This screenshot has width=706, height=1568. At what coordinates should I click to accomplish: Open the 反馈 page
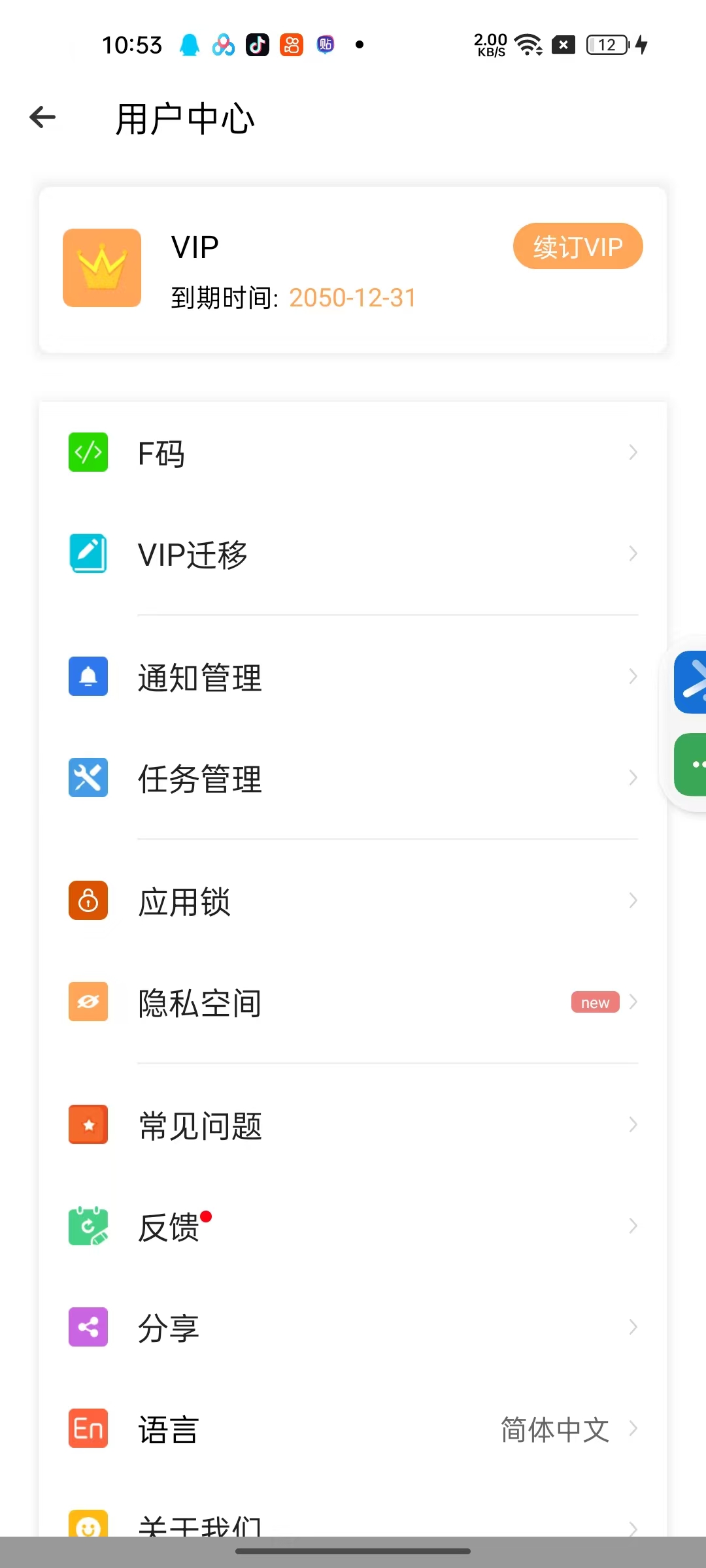(353, 1226)
